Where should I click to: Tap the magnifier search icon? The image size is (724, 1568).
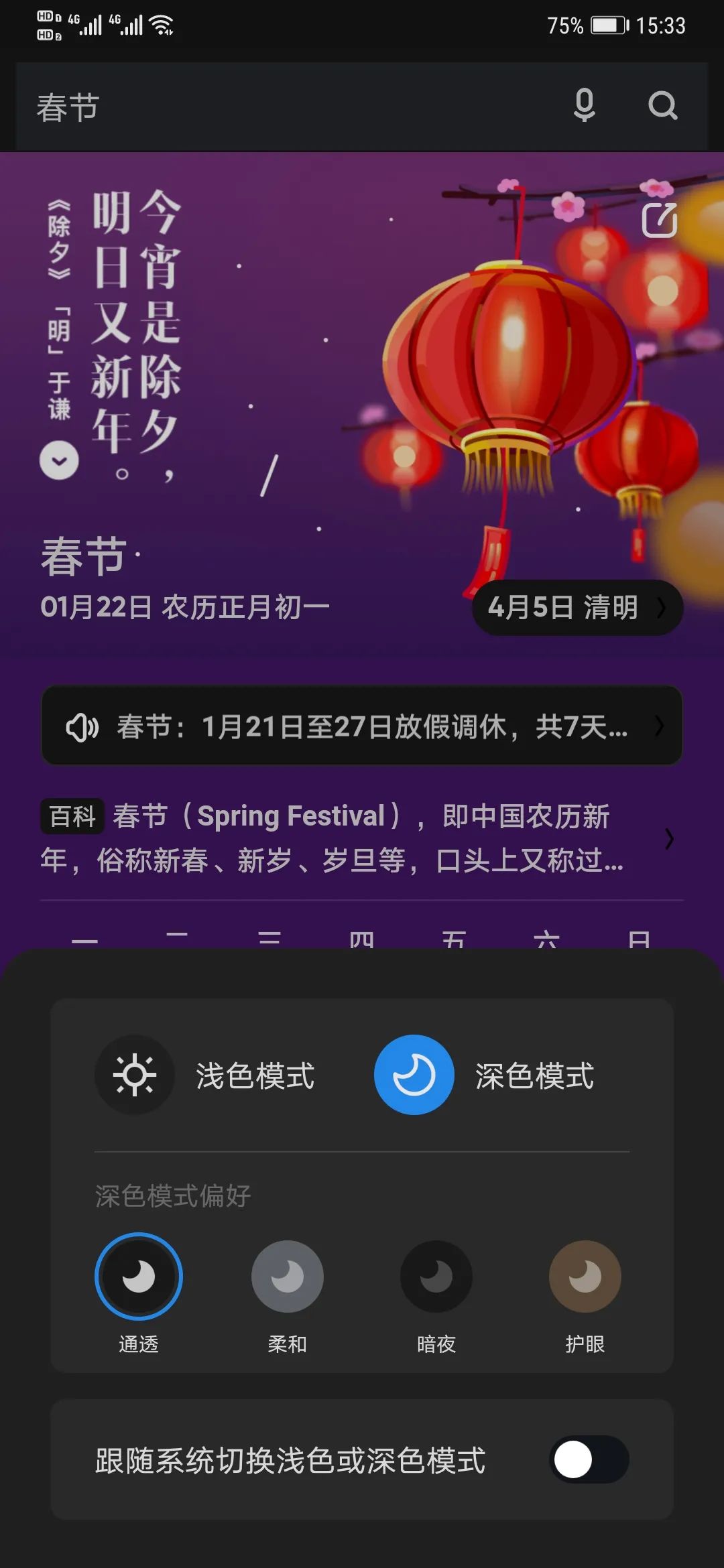click(662, 105)
